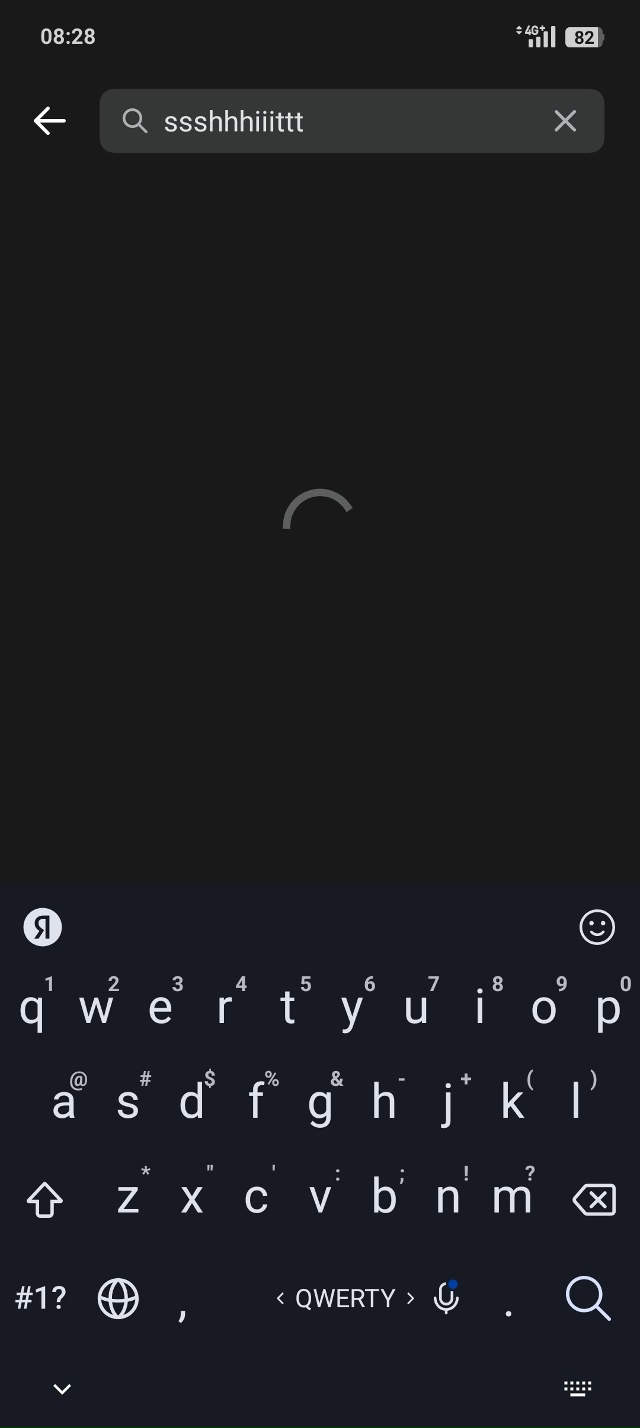Go back using the arrow icon
Screen dimensions: 640x1428
[x=49, y=121]
